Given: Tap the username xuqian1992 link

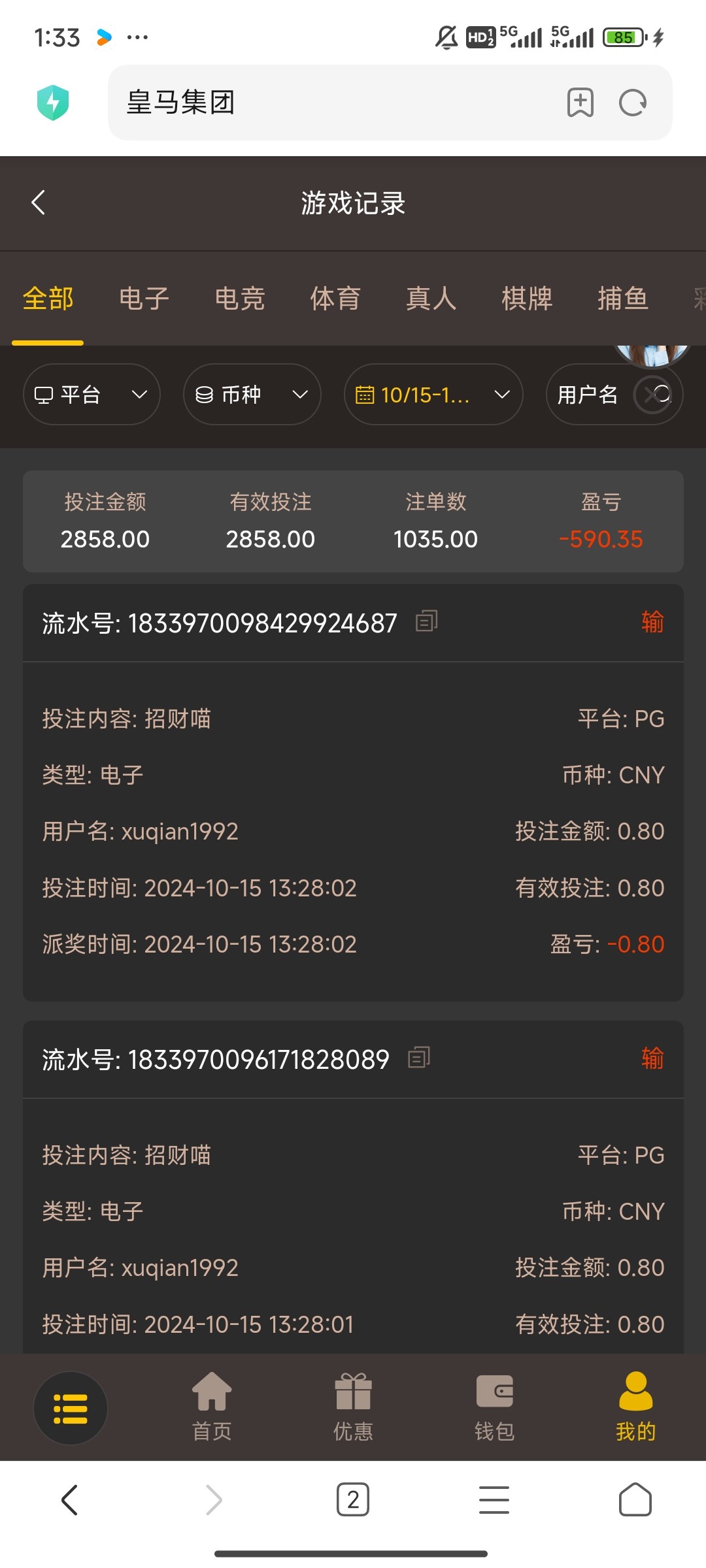Looking at the screenshot, I should coord(180,831).
